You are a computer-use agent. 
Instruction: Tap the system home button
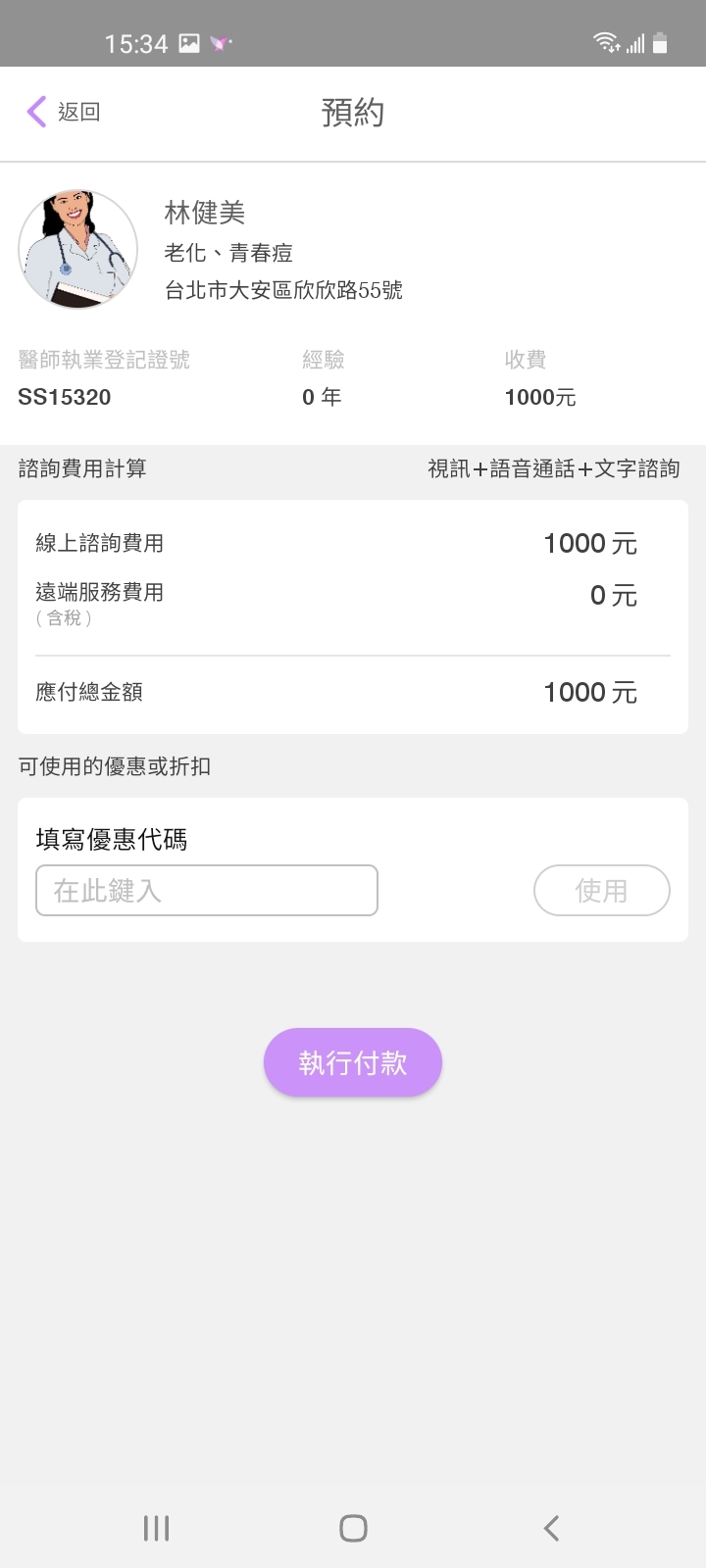click(353, 1528)
